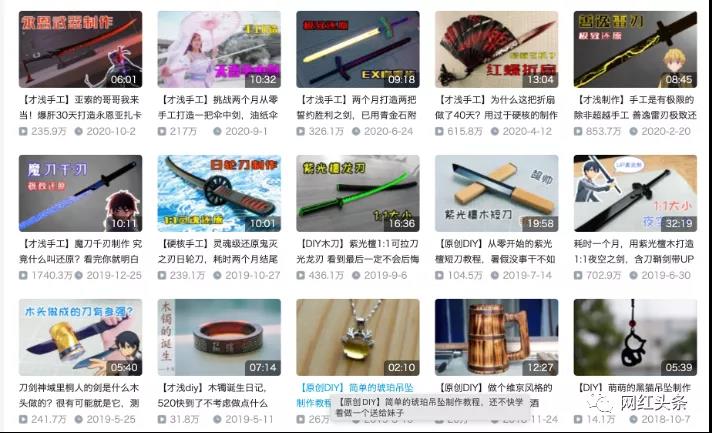Watch the 16:36 紫光檀龙刀 video

(x=357, y=193)
